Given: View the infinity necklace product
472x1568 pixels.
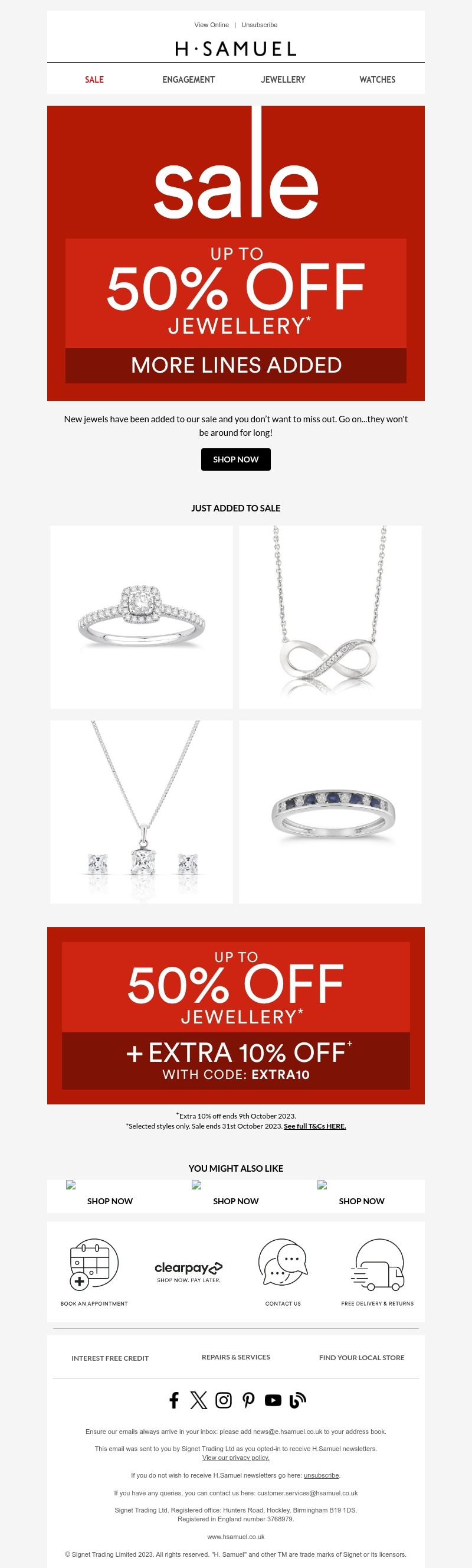Looking at the screenshot, I should pyautogui.click(x=330, y=617).
